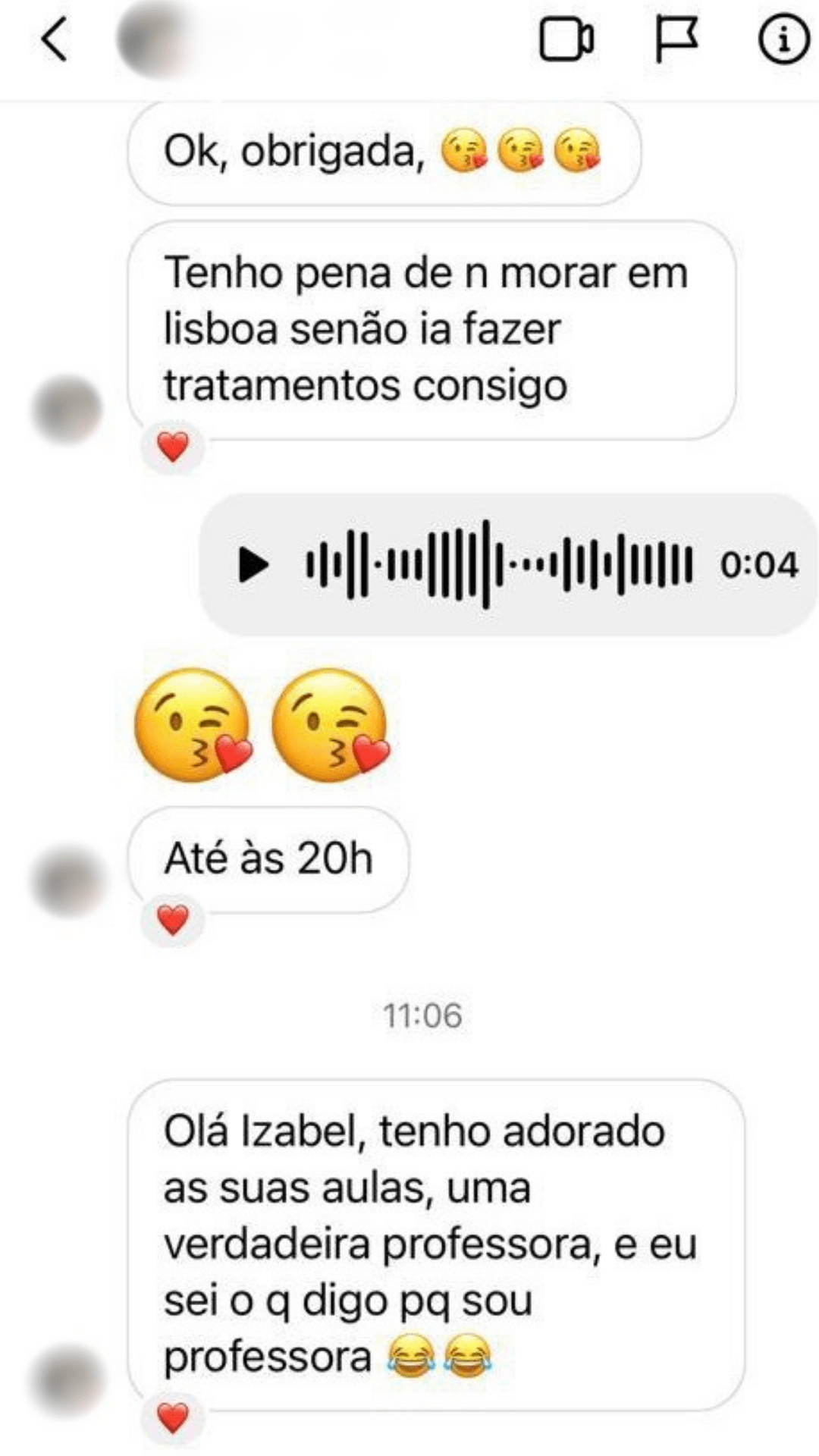Go back to the chat list
Image resolution: width=819 pixels, height=1456 pixels.
(x=55, y=39)
